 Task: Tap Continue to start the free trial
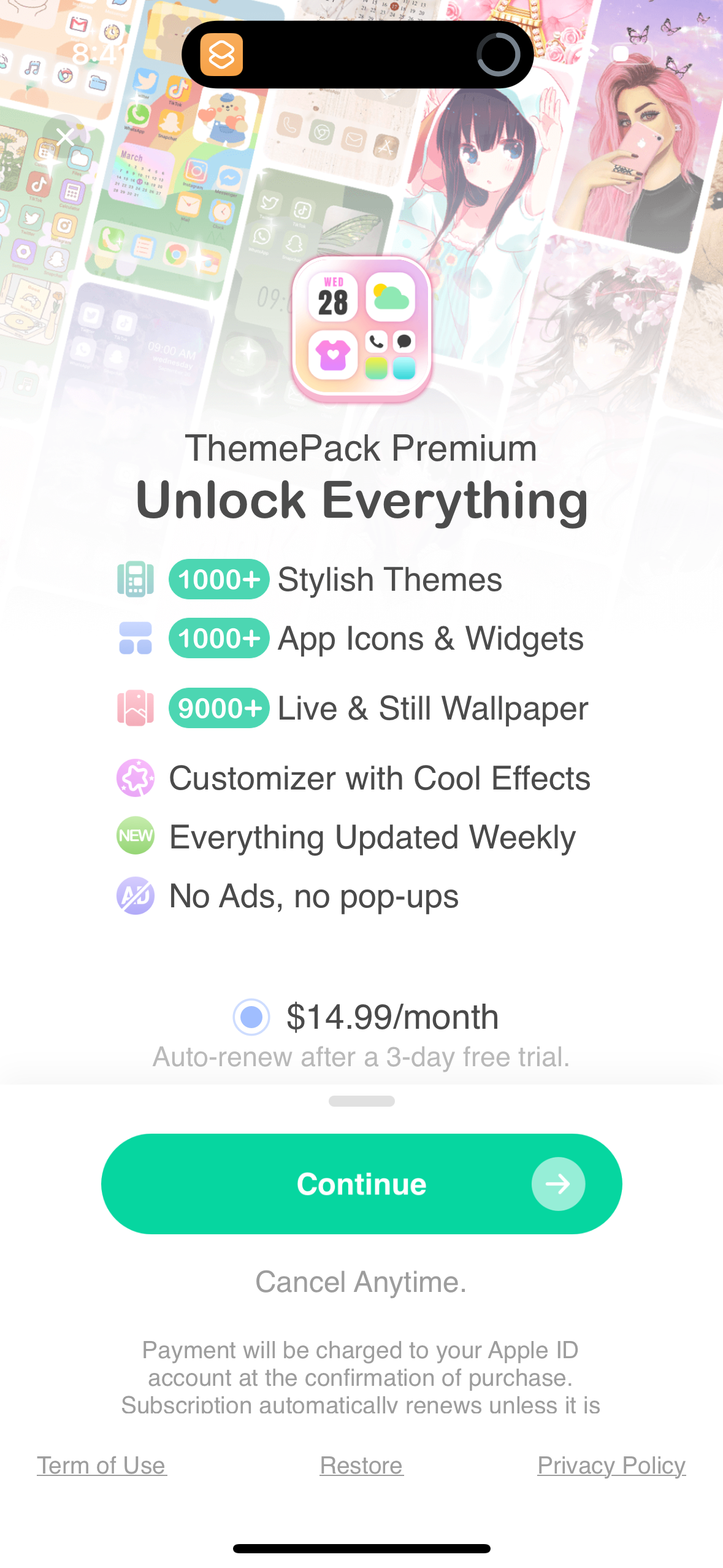click(361, 1184)
